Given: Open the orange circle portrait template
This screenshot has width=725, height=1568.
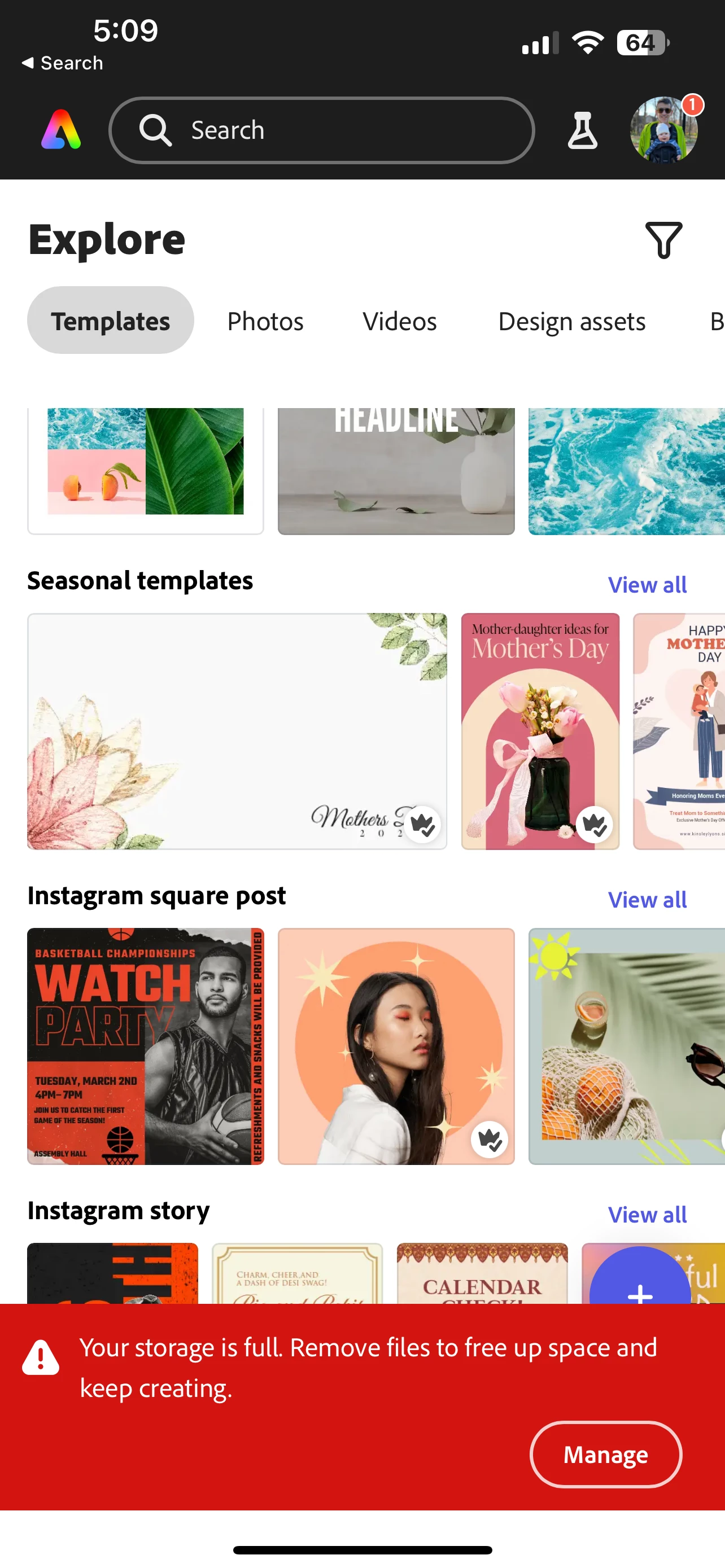Looking at the screenshot, I should click(x=396, y=1045).
